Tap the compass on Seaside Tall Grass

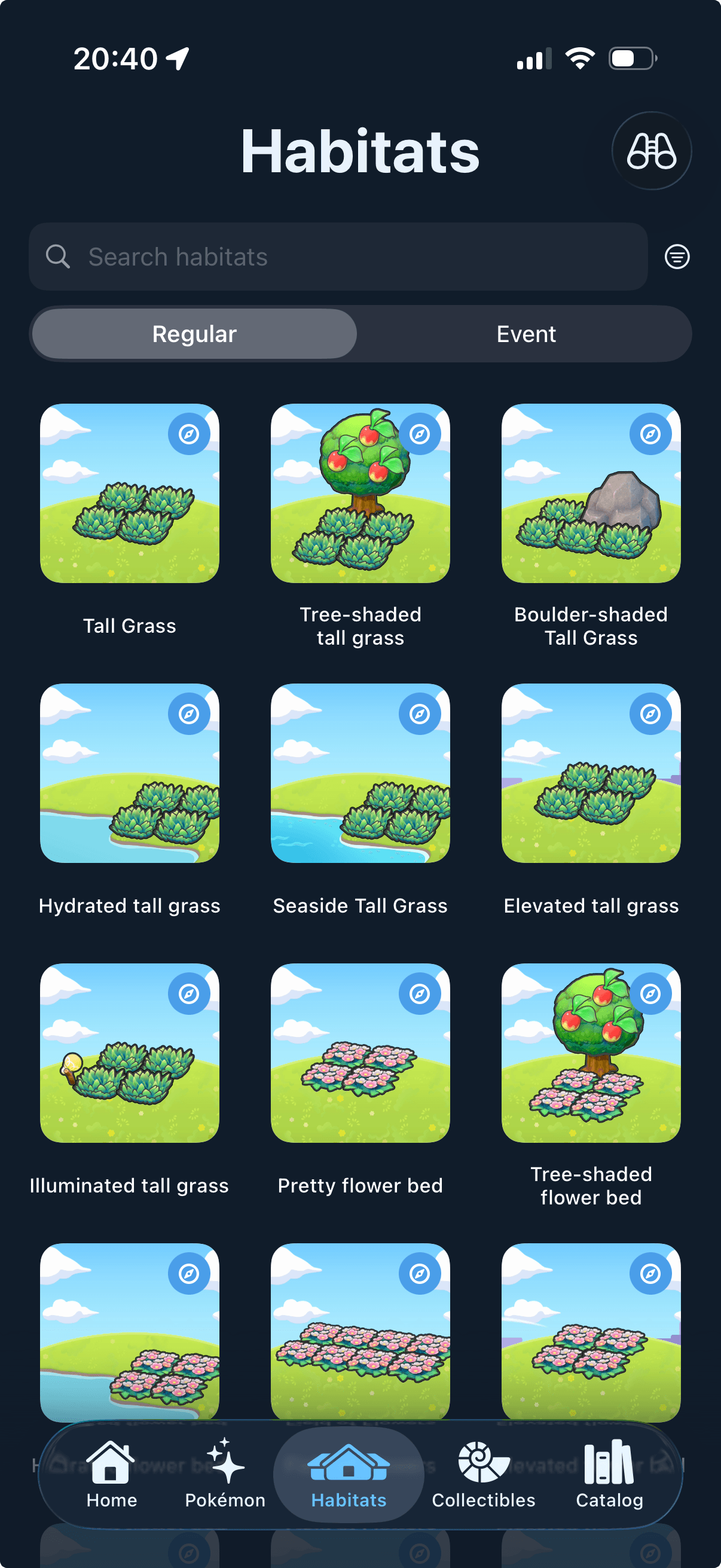pyautogui.click(x=420, y=713)
